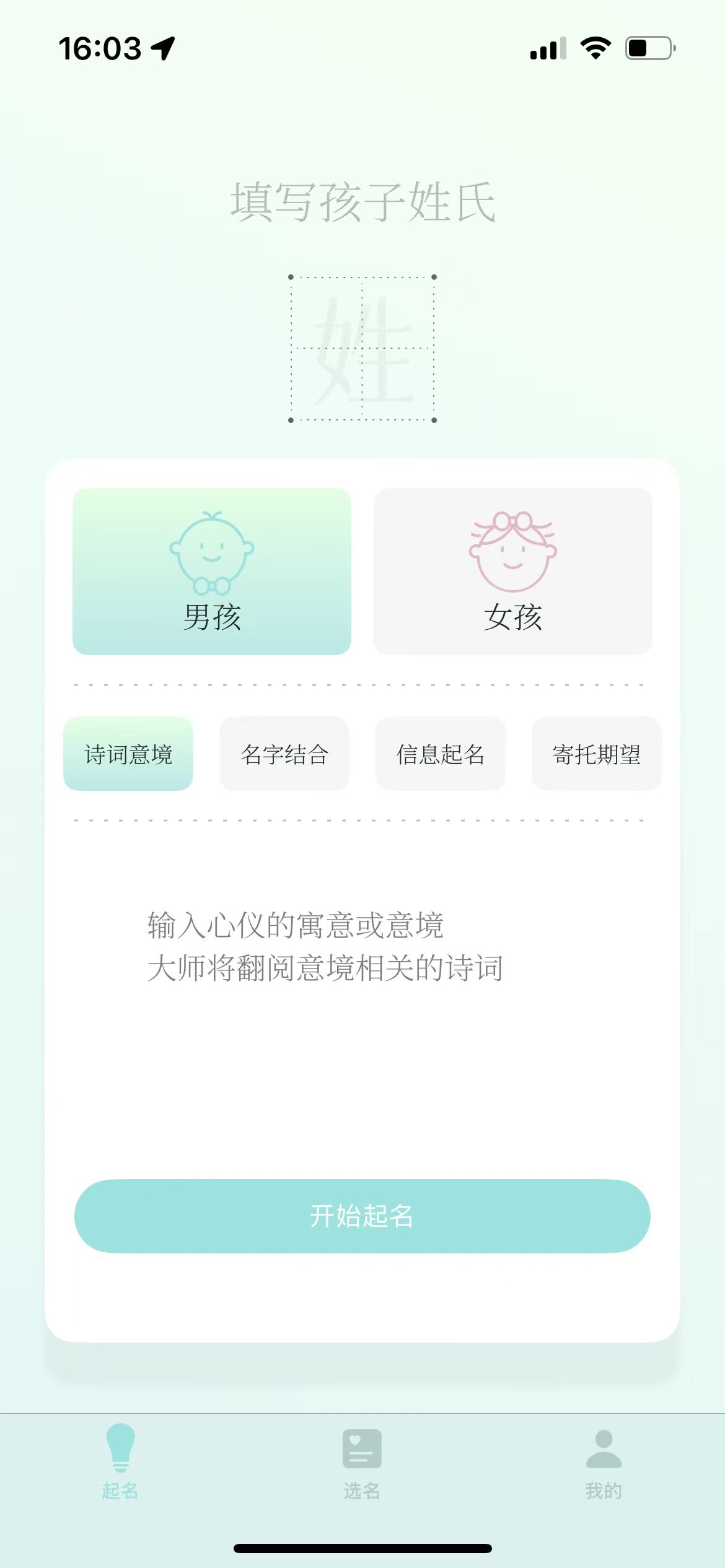This screenshot has width=725, height=1568.
Task: Go to the 我的 profile tab
Action: [604, 1461]
